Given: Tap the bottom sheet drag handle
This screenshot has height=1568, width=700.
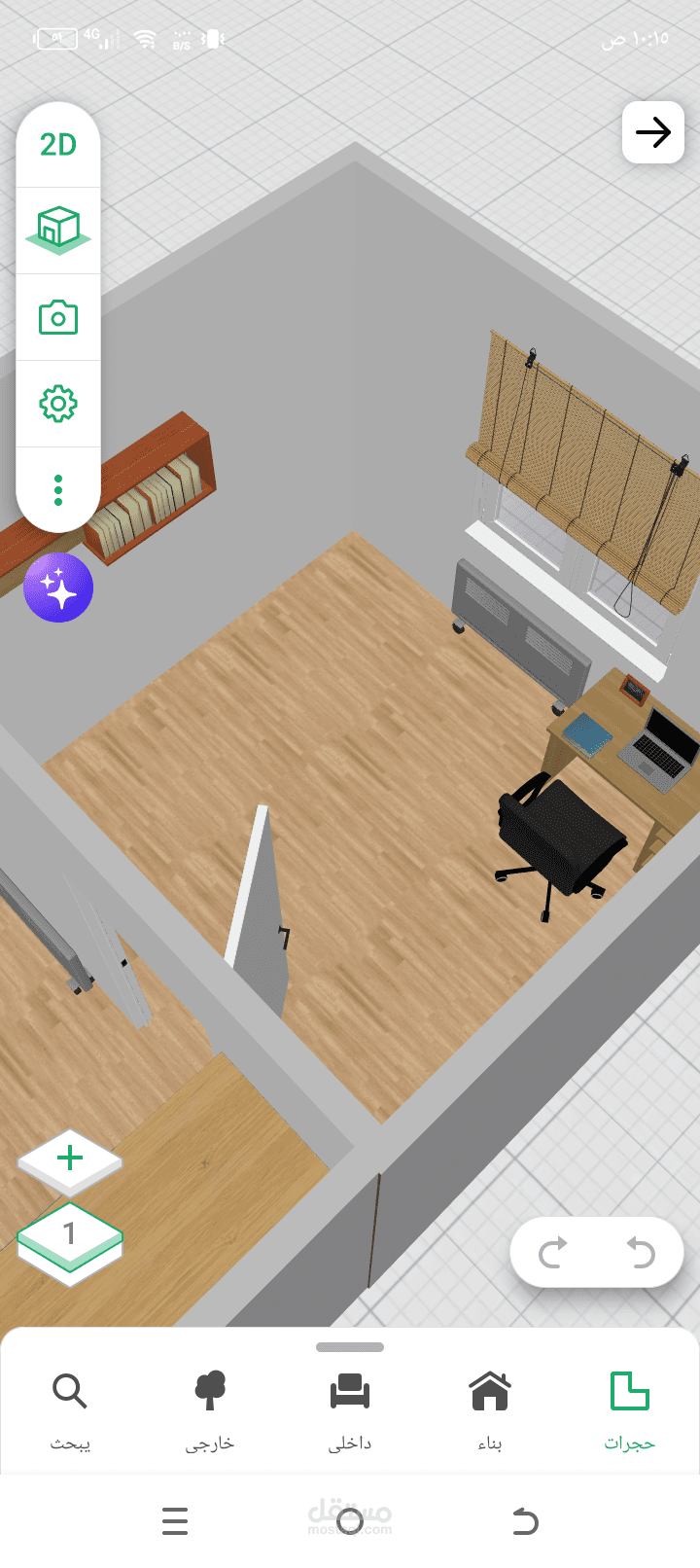Looking at the screenshot, I should [350, 1347].
